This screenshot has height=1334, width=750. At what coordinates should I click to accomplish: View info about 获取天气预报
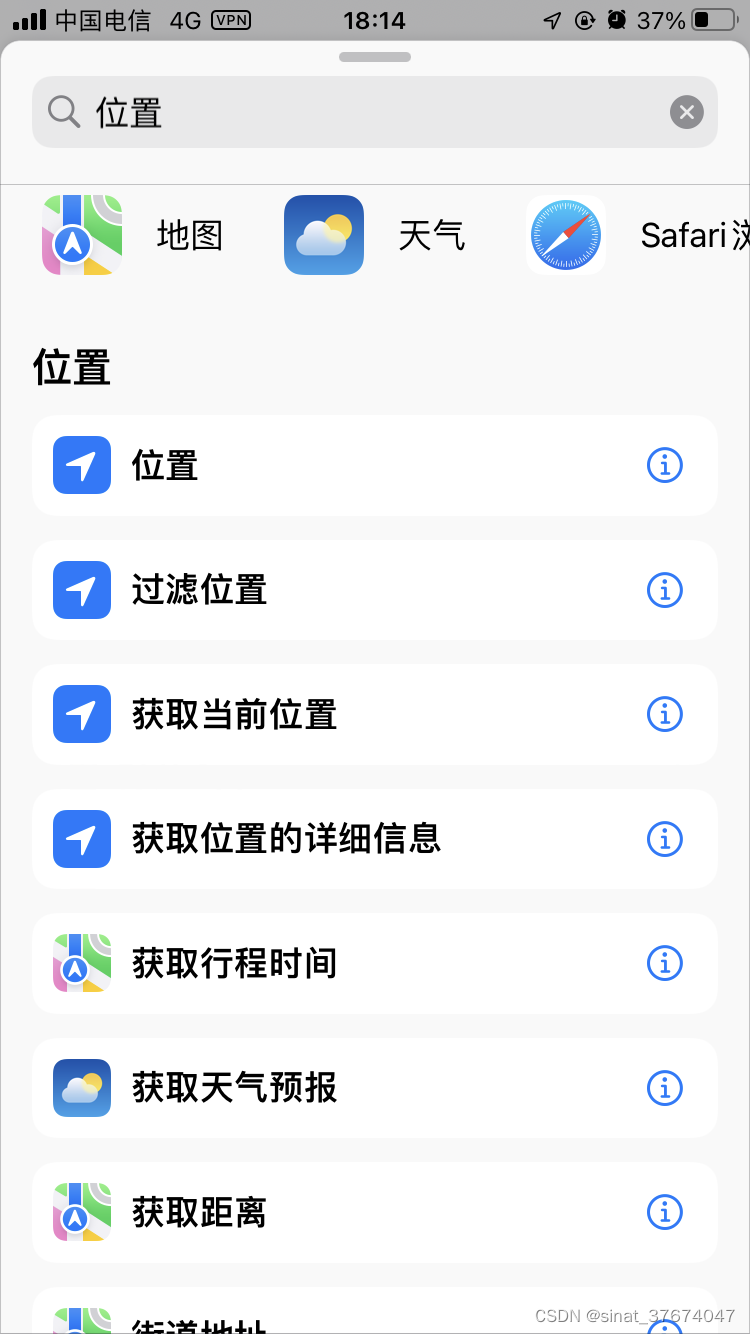(664, 1088)
